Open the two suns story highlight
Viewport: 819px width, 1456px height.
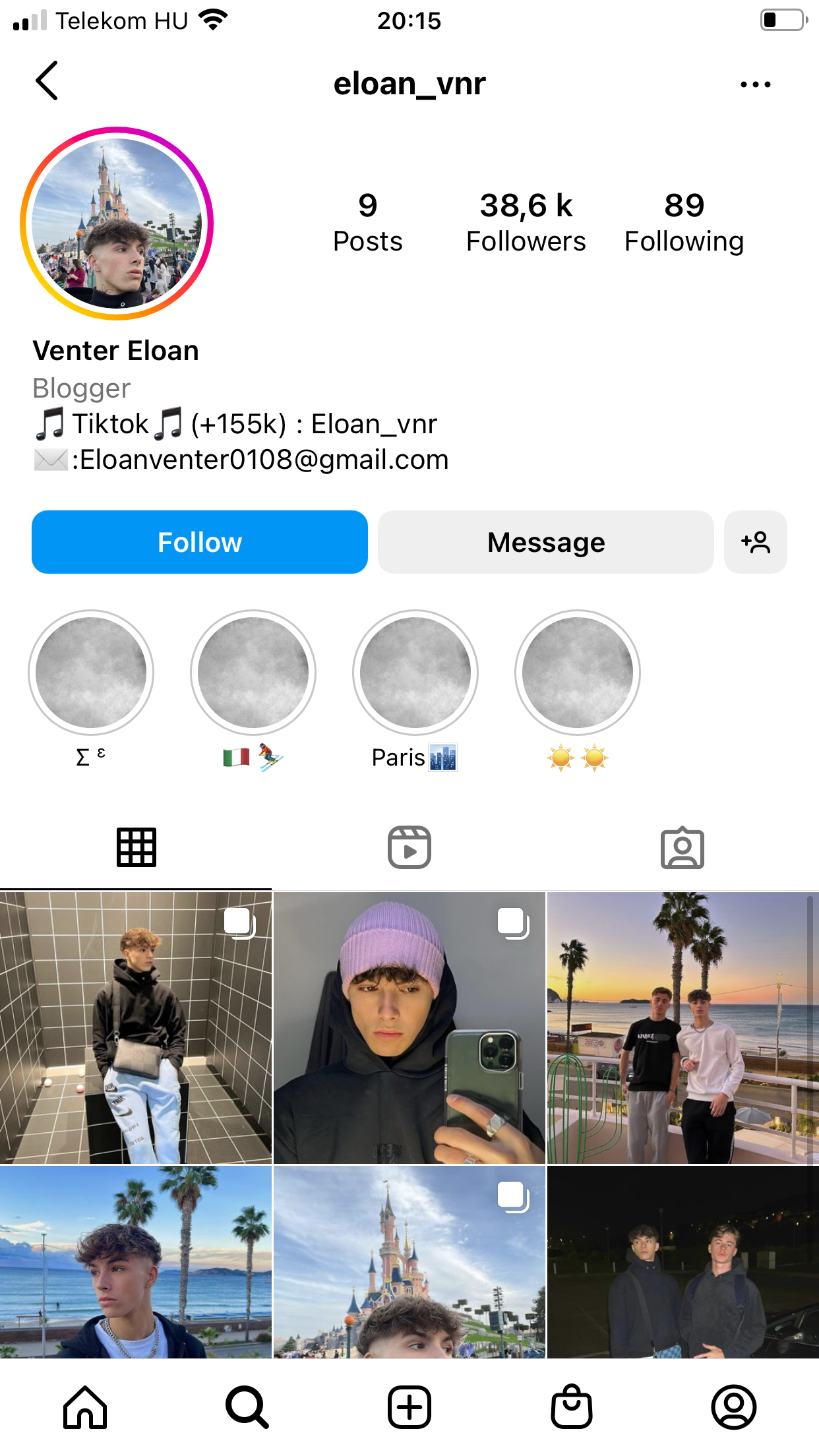577,673
